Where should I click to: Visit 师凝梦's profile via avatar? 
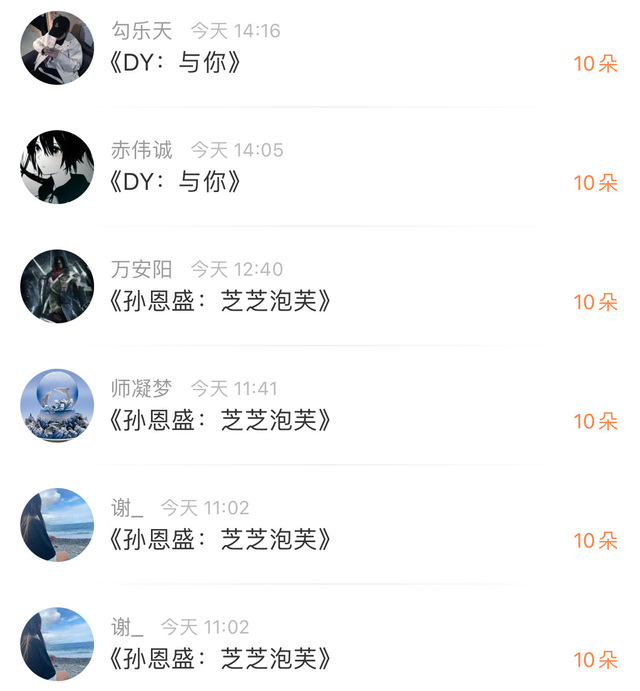(x=57, y=405)
